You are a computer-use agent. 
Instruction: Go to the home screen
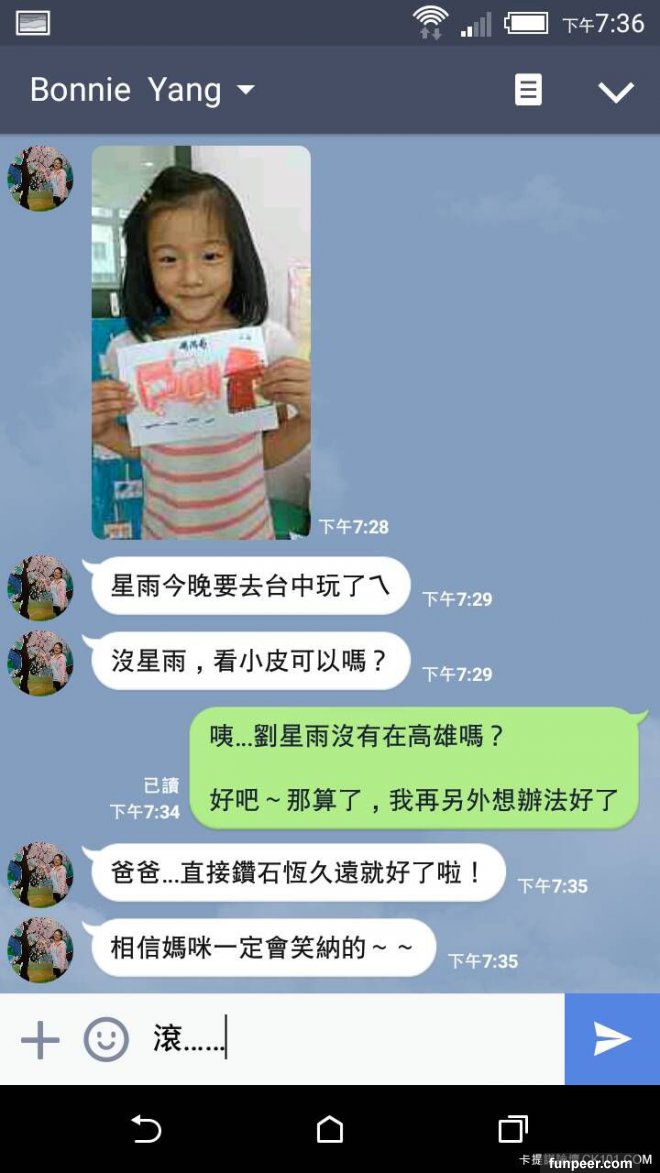point(330,1129)
